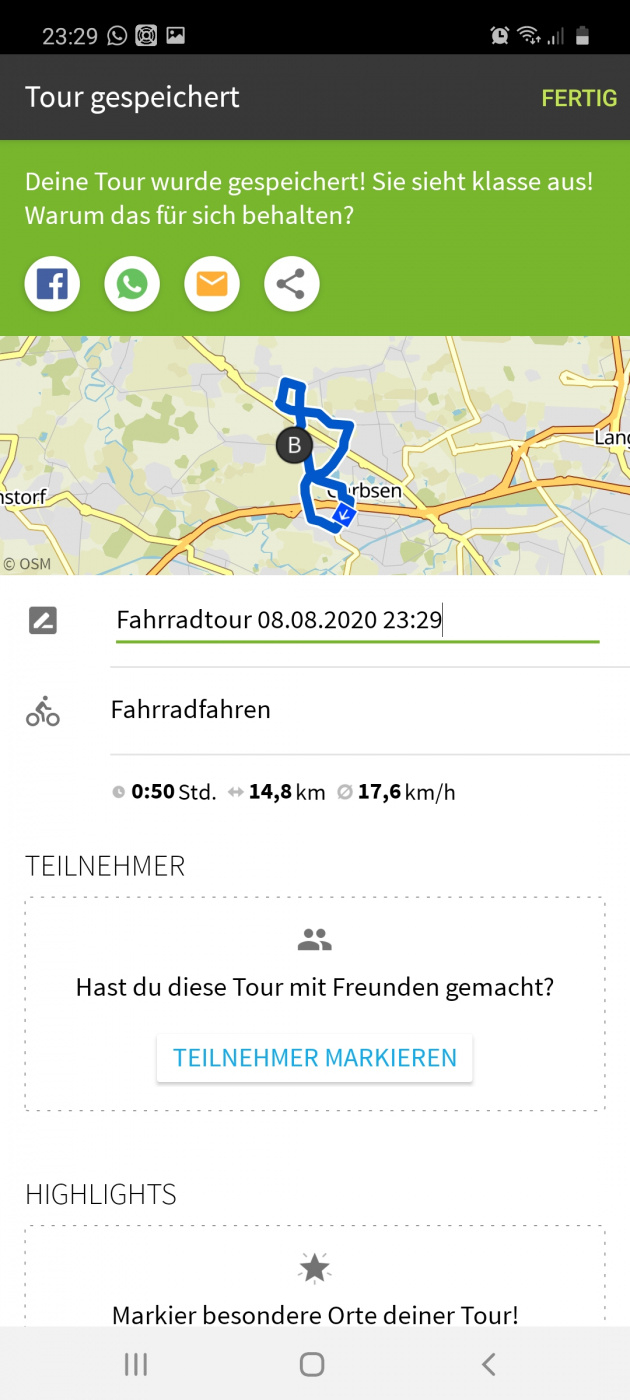
Task: Share the tour on Facebook
Action: (x=52, y=285)
